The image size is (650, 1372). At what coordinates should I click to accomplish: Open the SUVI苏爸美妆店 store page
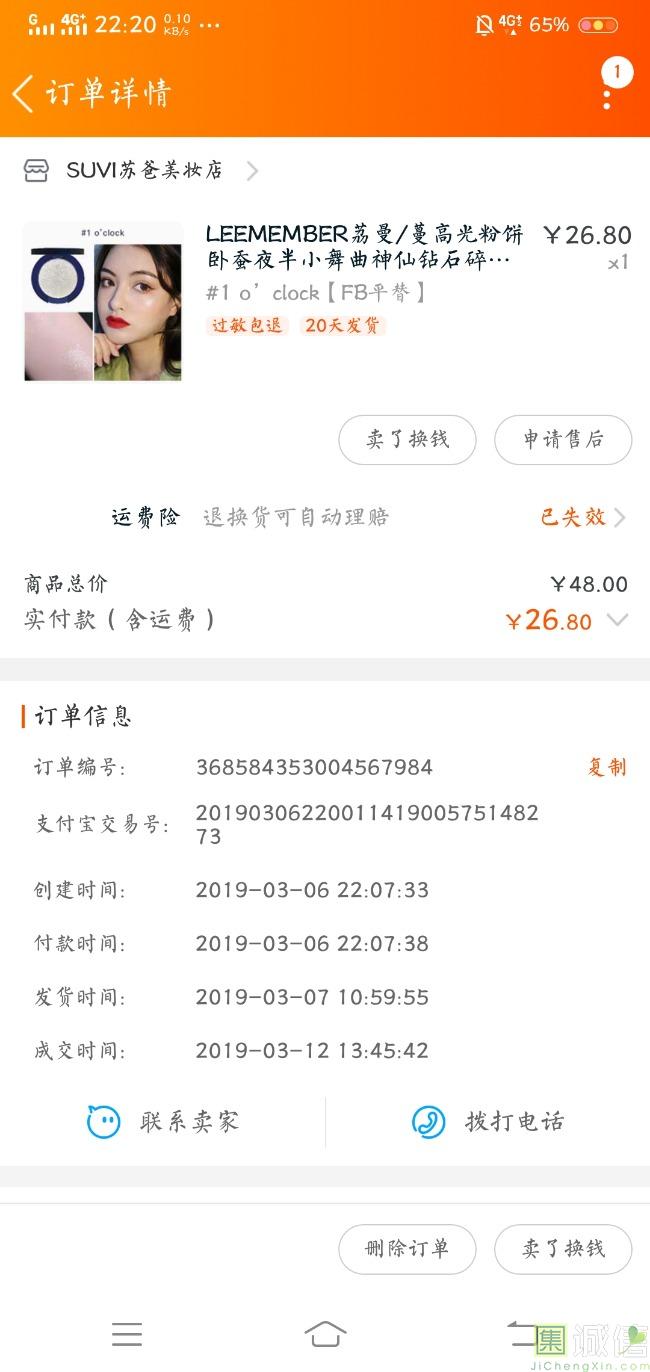(141, 171)
